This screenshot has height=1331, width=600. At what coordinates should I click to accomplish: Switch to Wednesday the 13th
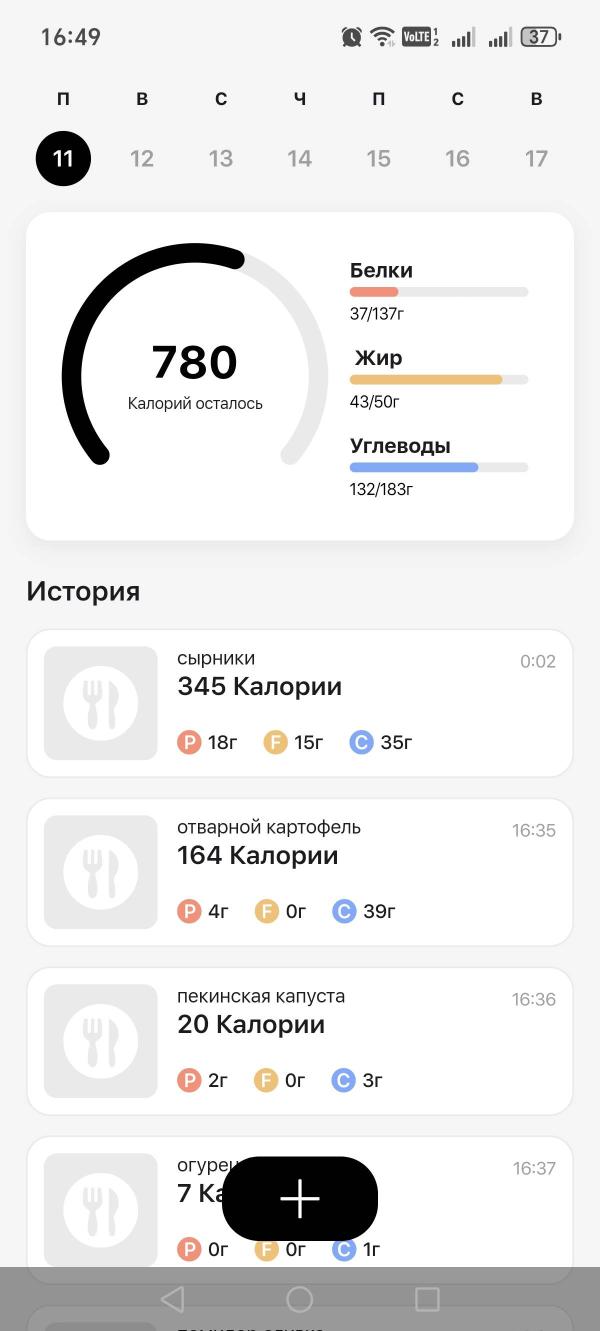(221, 158)
